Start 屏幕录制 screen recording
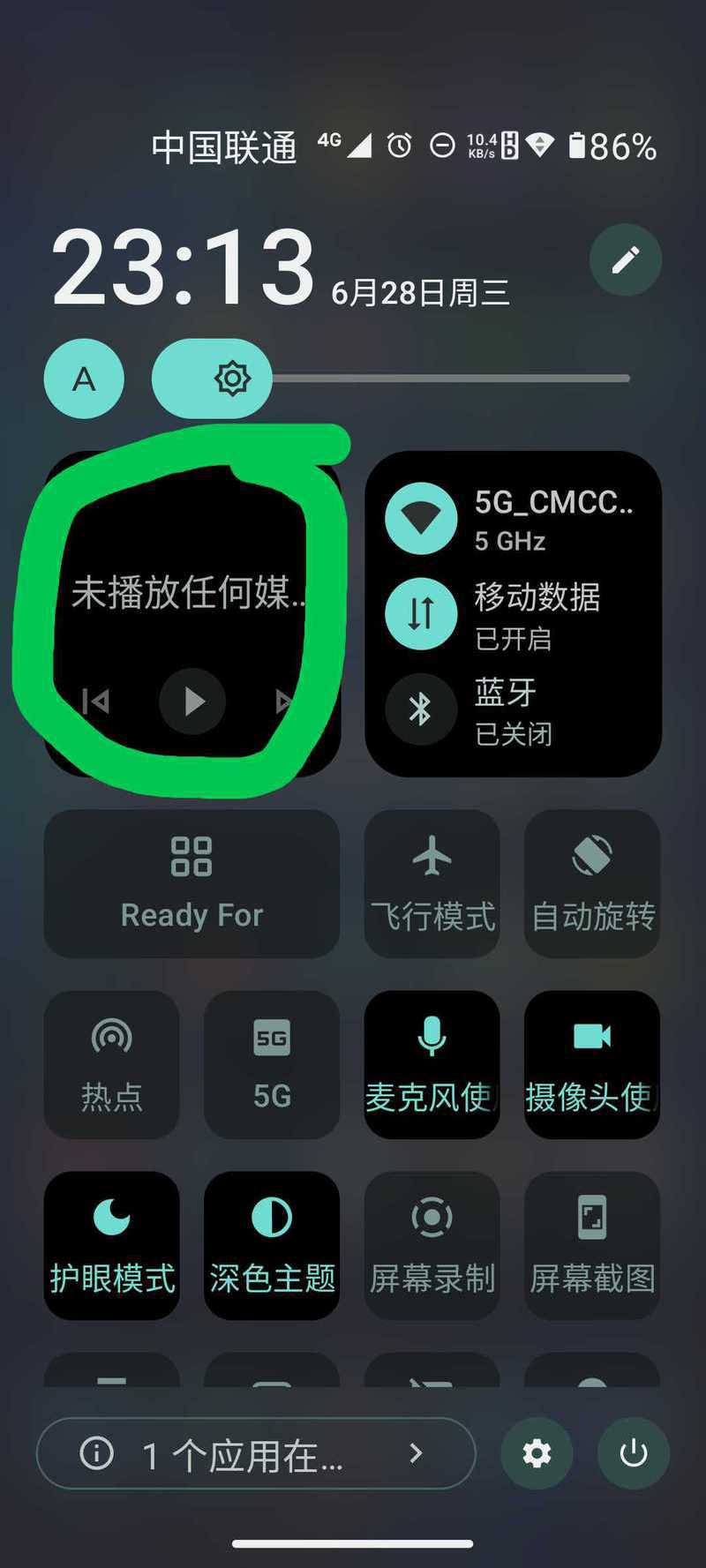 [432, 1246]
